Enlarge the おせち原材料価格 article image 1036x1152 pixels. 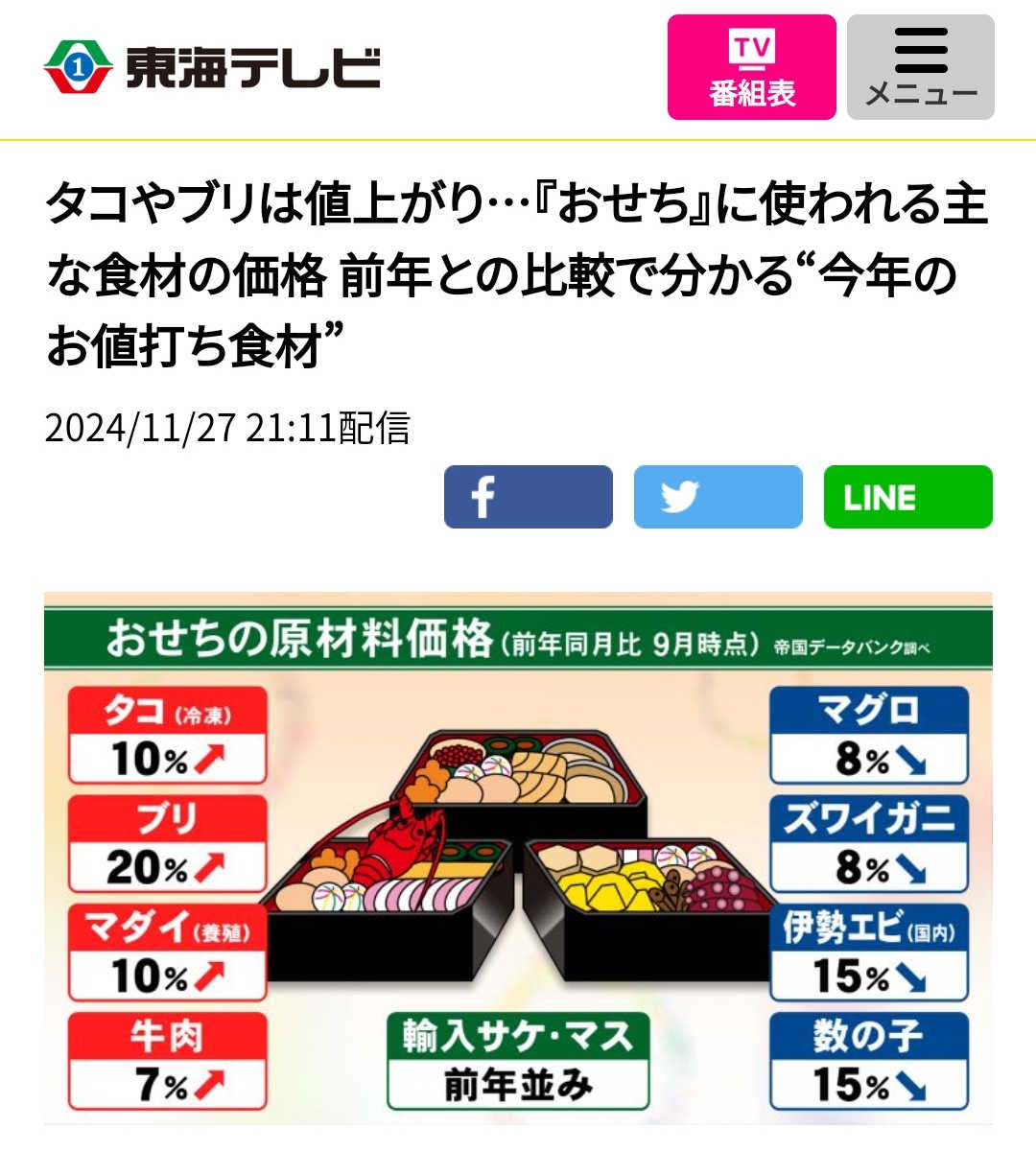click(x=518, y=858)
